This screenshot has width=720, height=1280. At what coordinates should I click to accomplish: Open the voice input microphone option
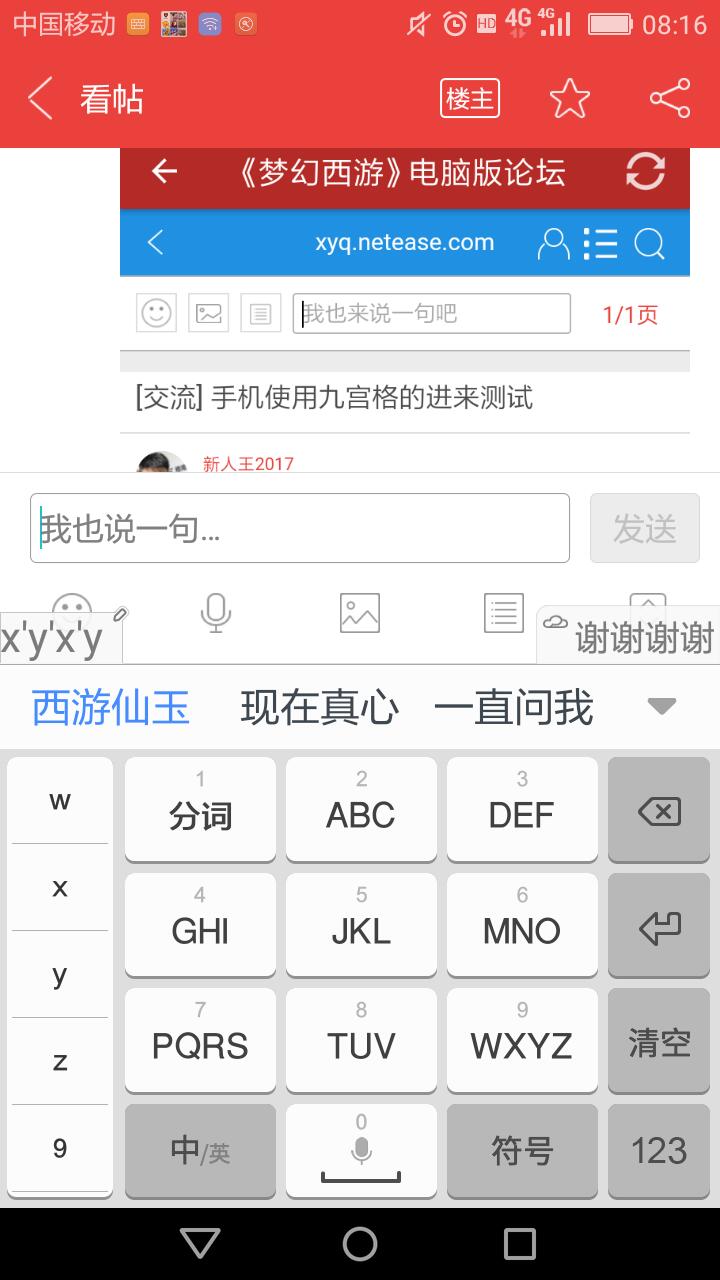tap(215, 612)
